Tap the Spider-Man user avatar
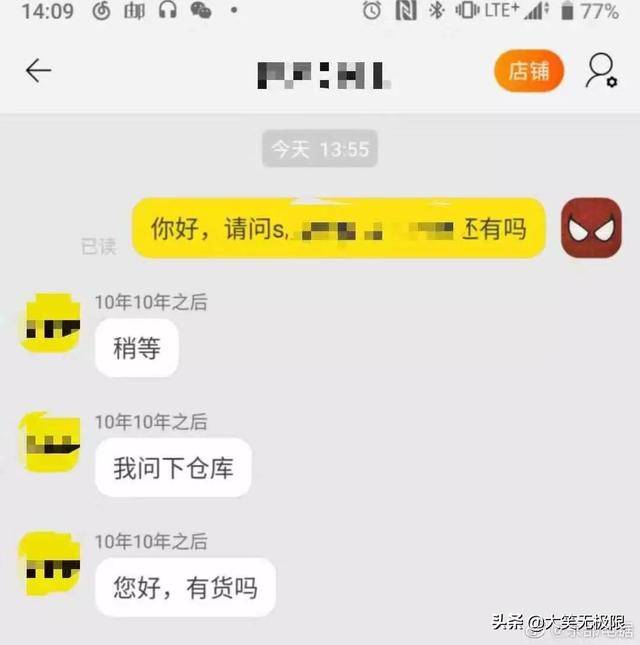This screenshot has width=640, height=645. tap(591, 228)
